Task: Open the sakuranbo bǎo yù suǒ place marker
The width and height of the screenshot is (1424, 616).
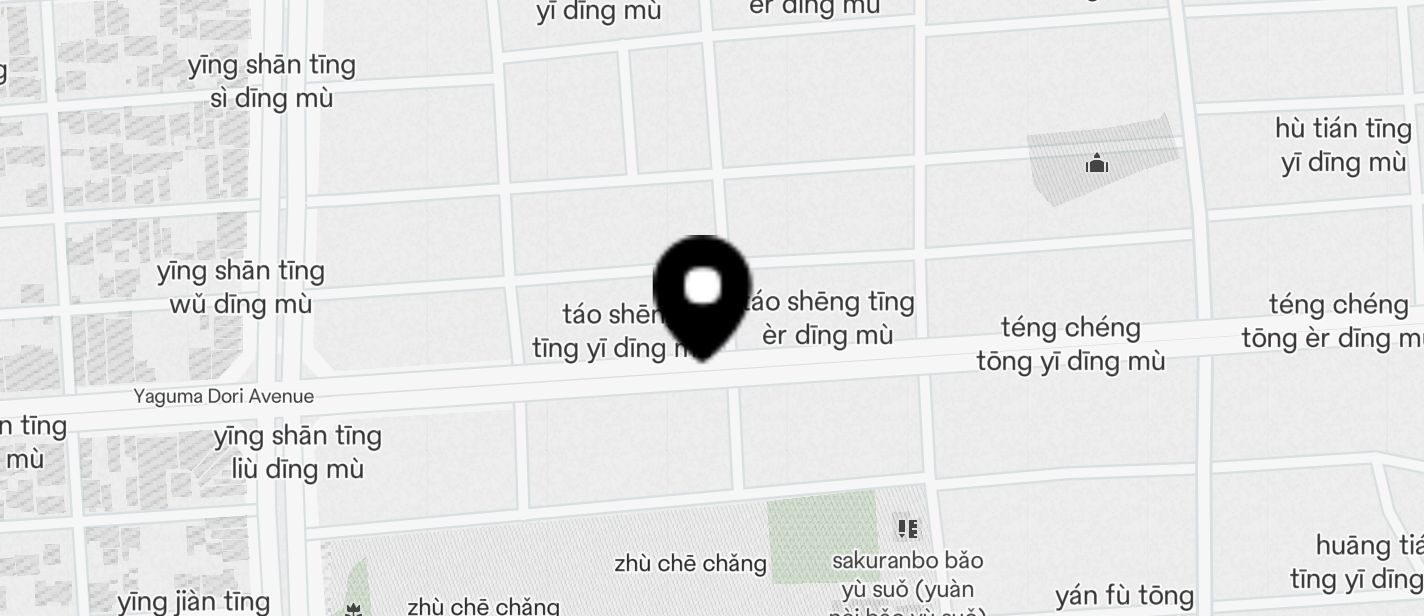Action: coord(907,528)
